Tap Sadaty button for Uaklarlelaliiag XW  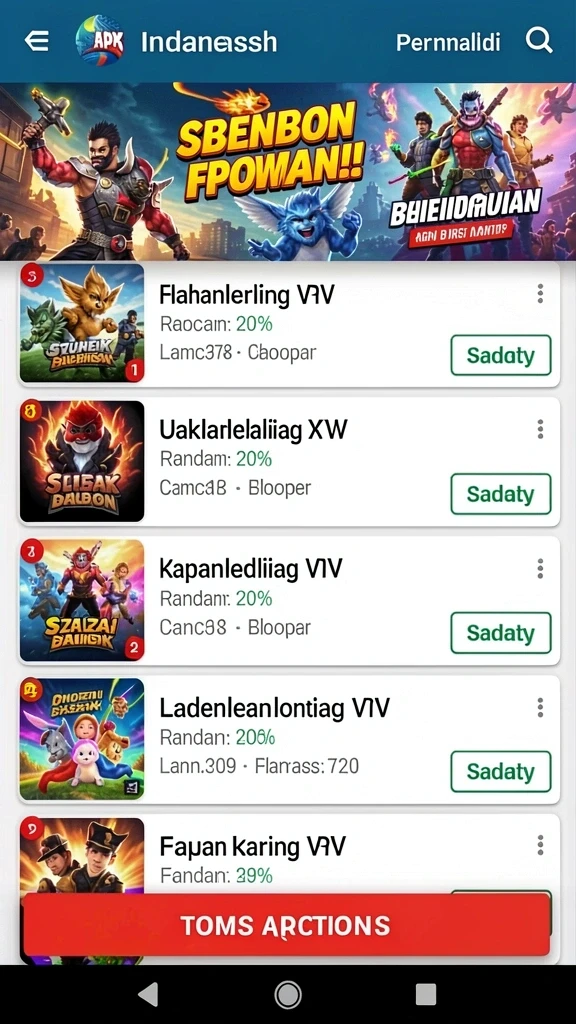pyautogui.click(x=501, y=494)
